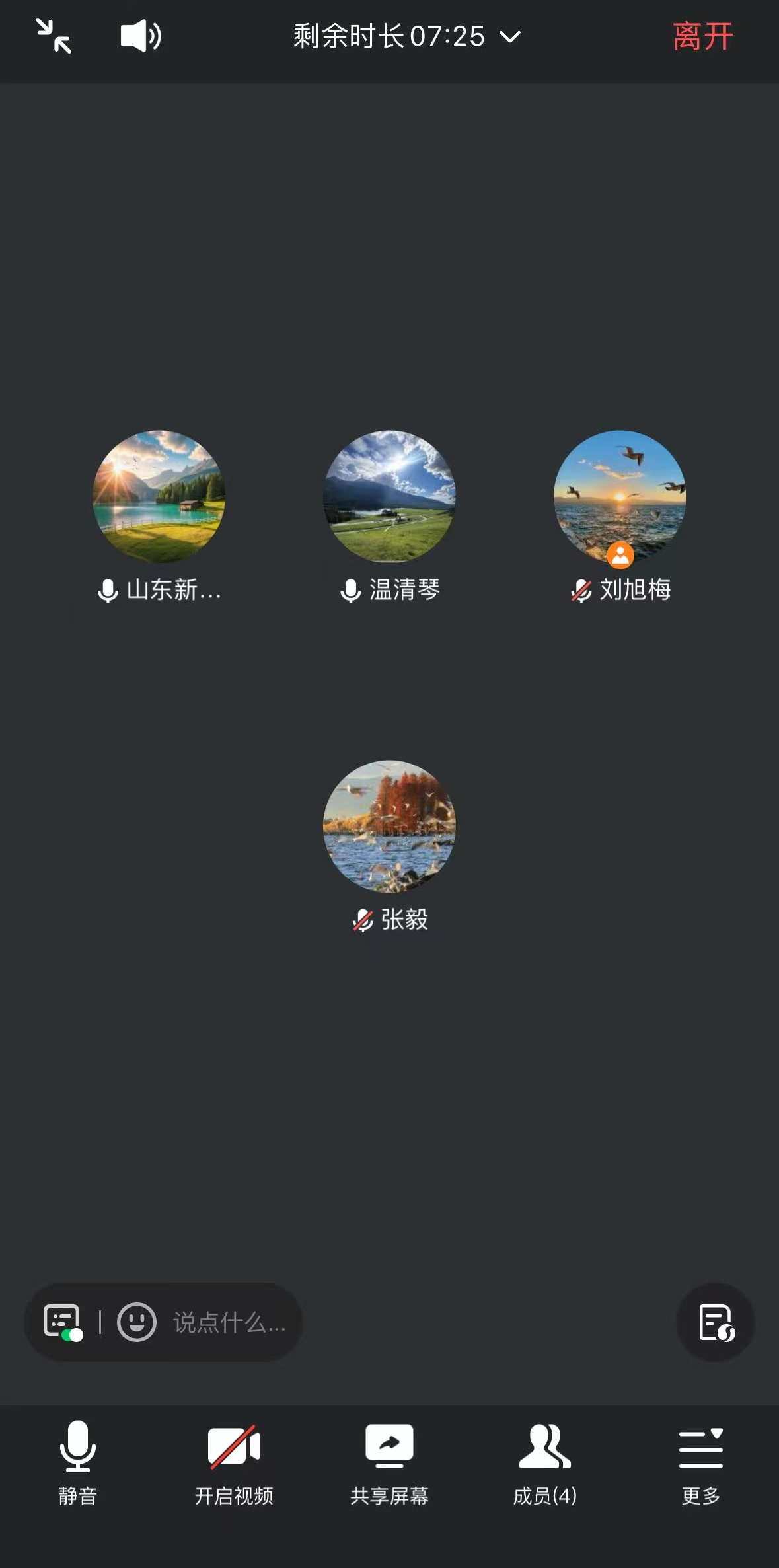Open the meeting notes floating button

tap(716, 1322)
